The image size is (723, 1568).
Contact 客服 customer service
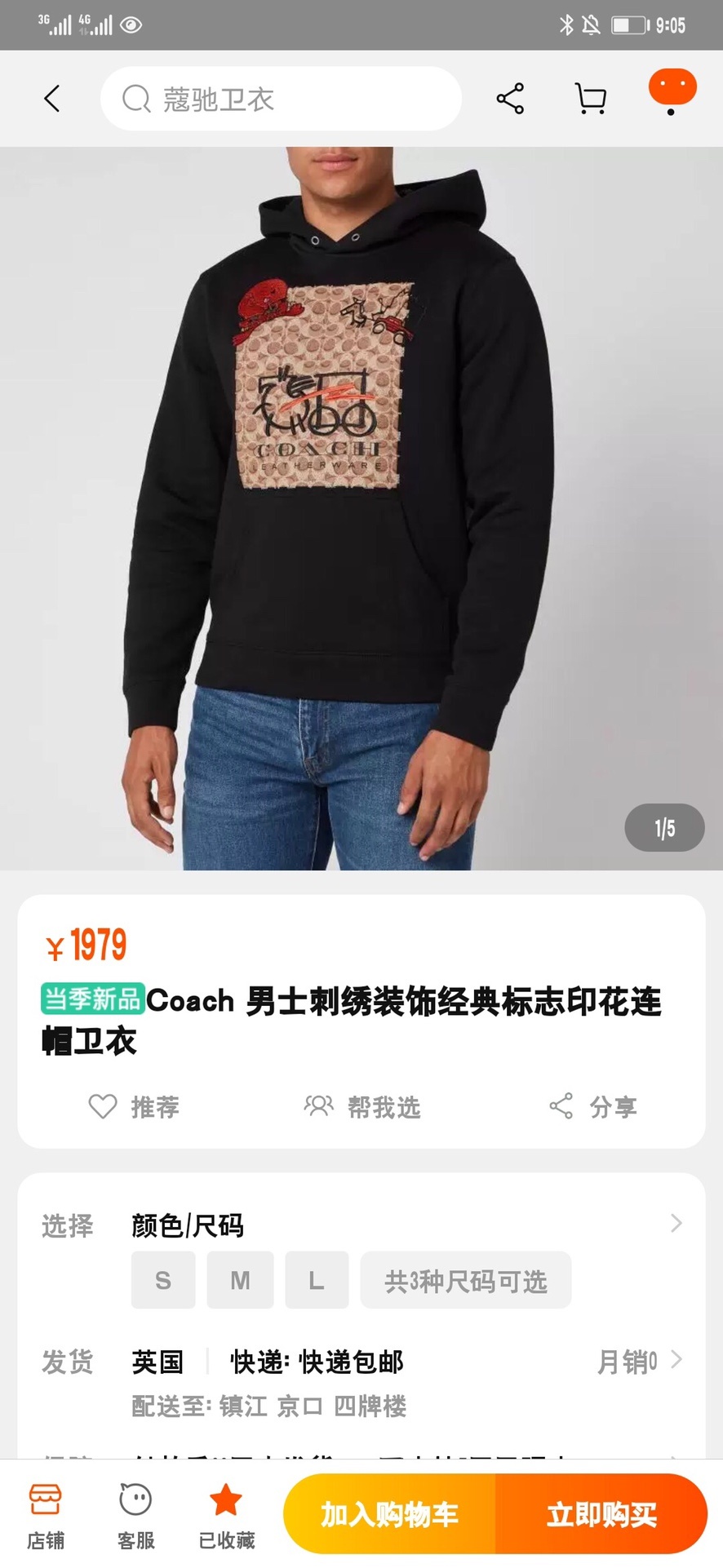click(x=135, y=1514)
